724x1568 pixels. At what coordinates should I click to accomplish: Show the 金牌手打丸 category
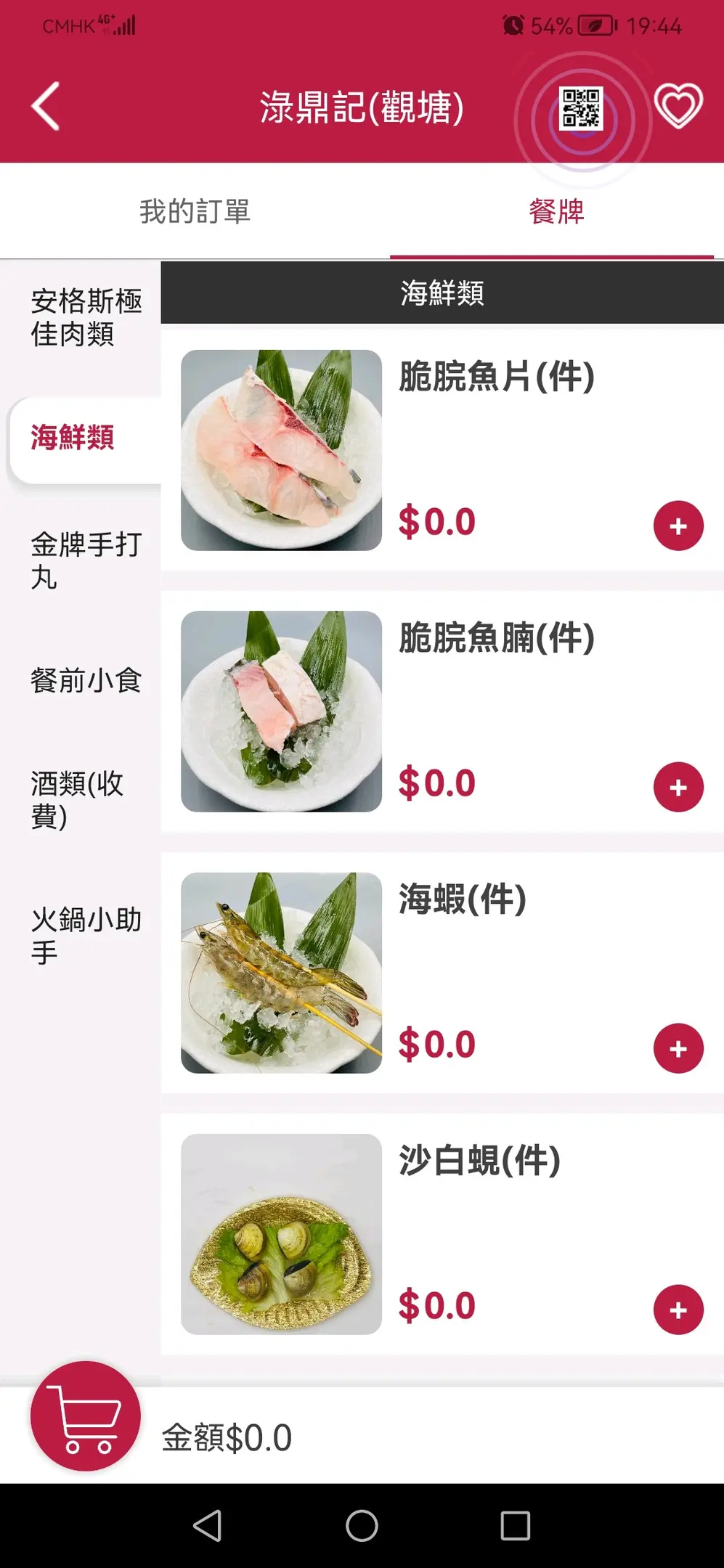[x=86, y=560]
